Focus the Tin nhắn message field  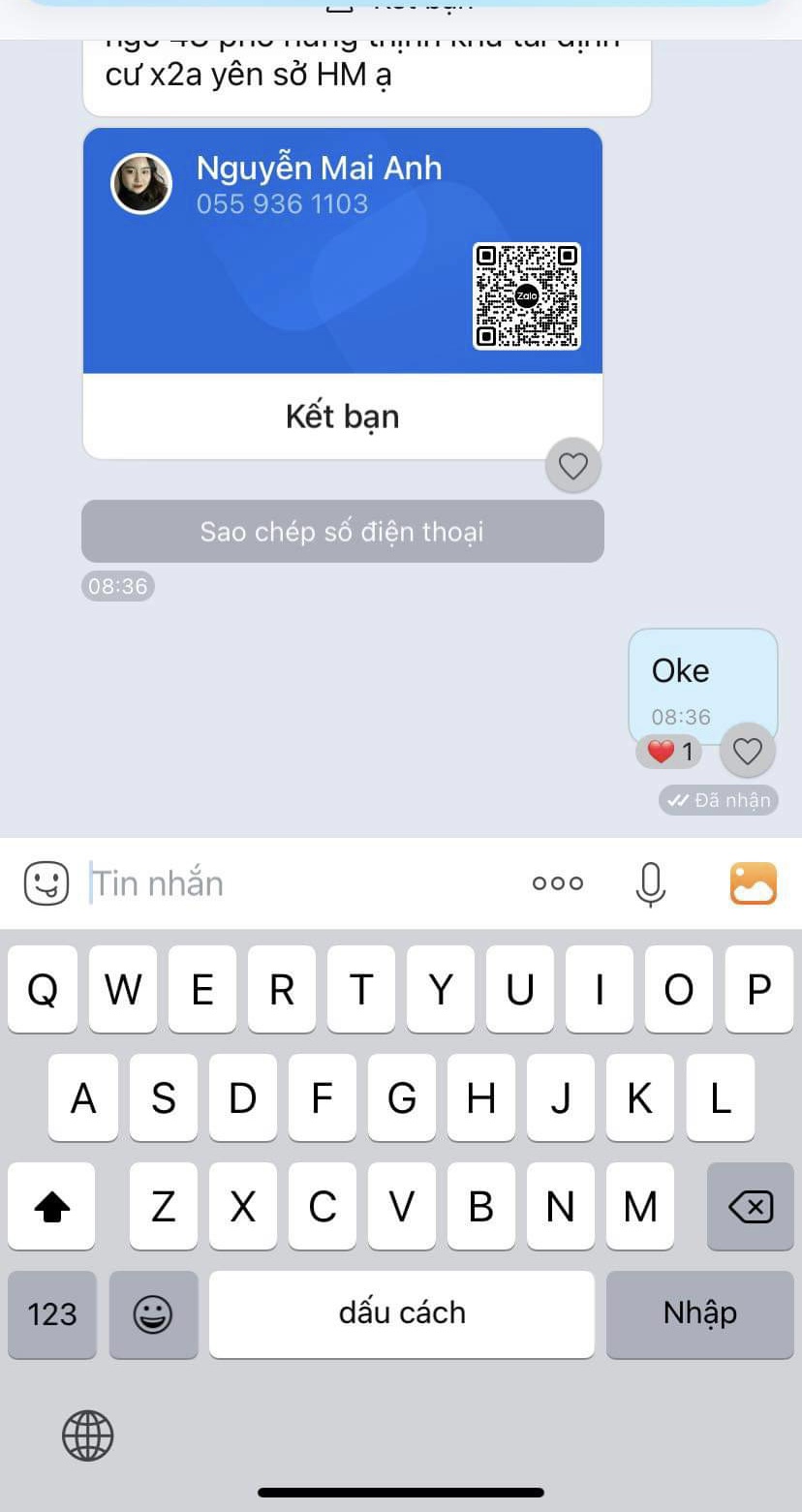291,883
